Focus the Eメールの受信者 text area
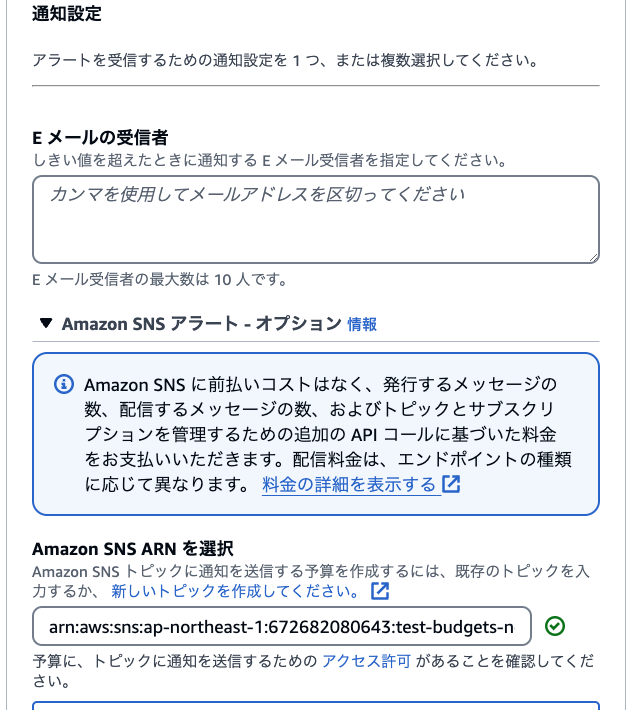629x710 pixels. 315,220
